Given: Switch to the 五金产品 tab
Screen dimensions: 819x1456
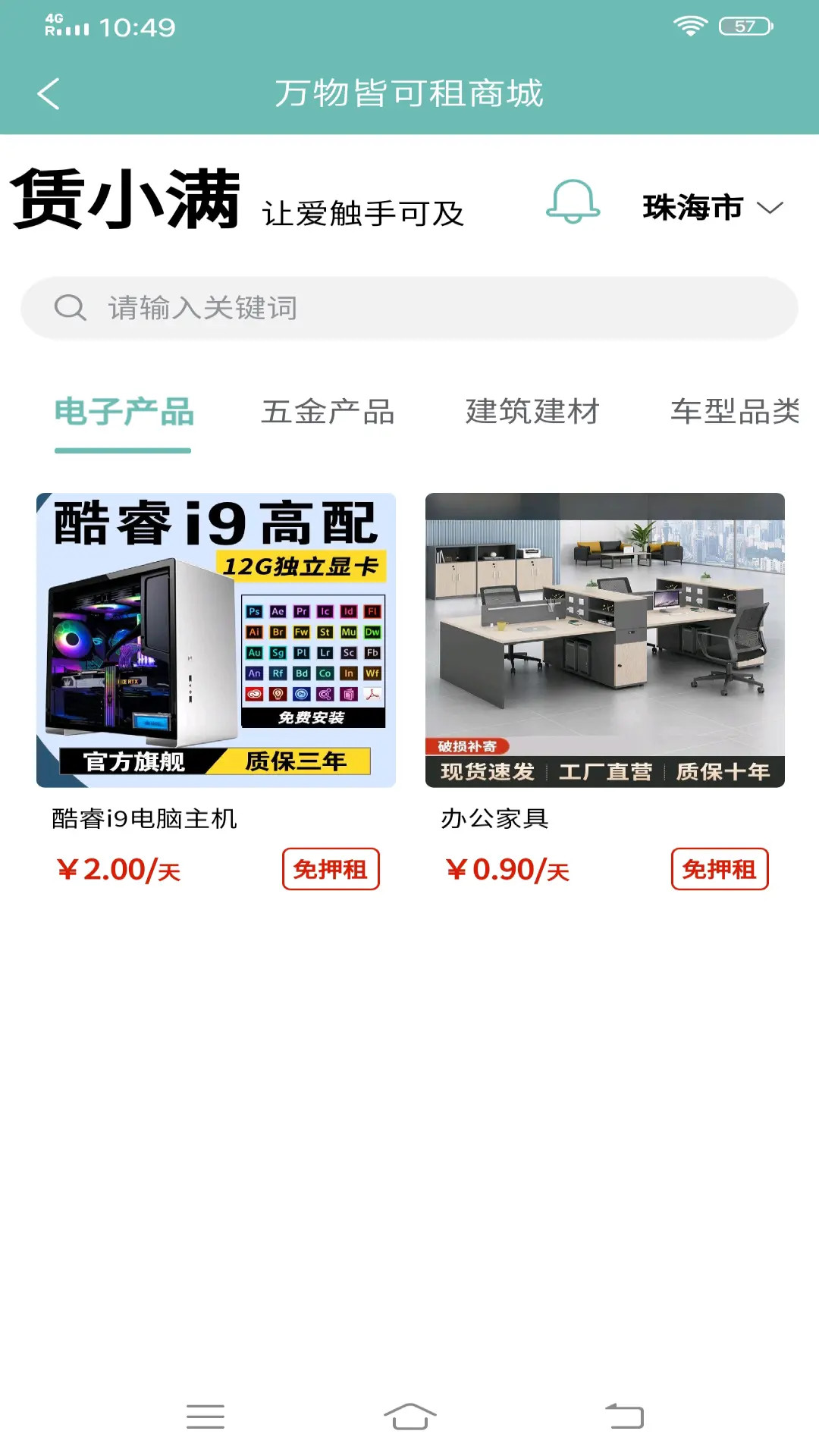Looking at the screenshot, I should pyautogui.click(x=329, y=412).
